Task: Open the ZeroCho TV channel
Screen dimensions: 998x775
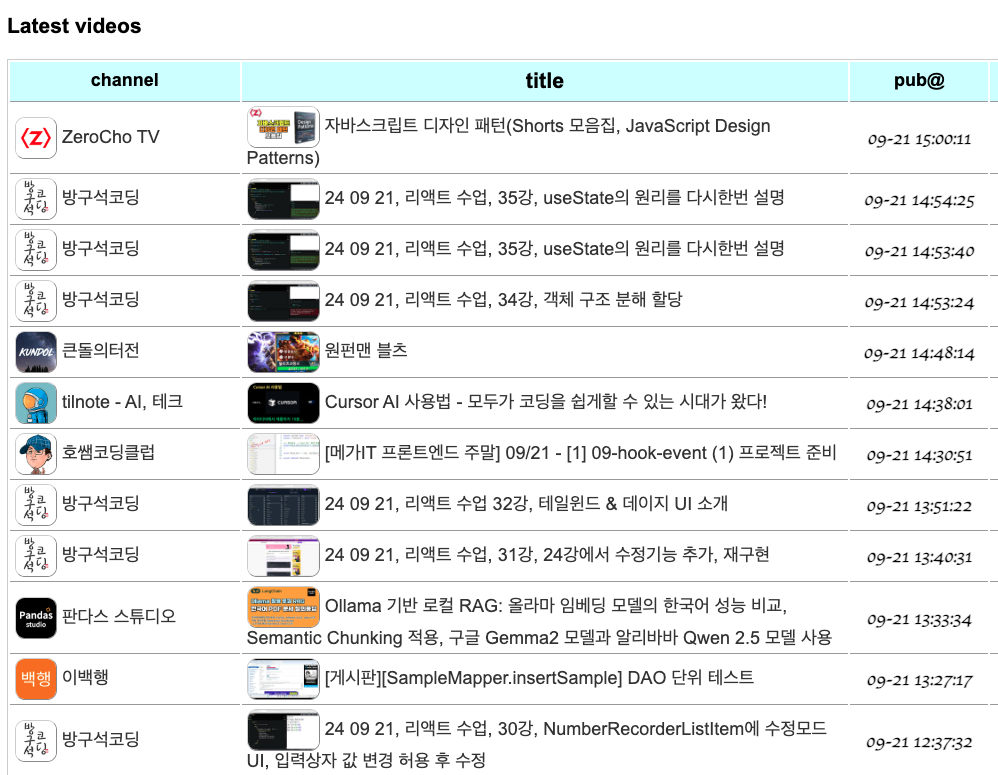Action: click(x=110, y=137)
